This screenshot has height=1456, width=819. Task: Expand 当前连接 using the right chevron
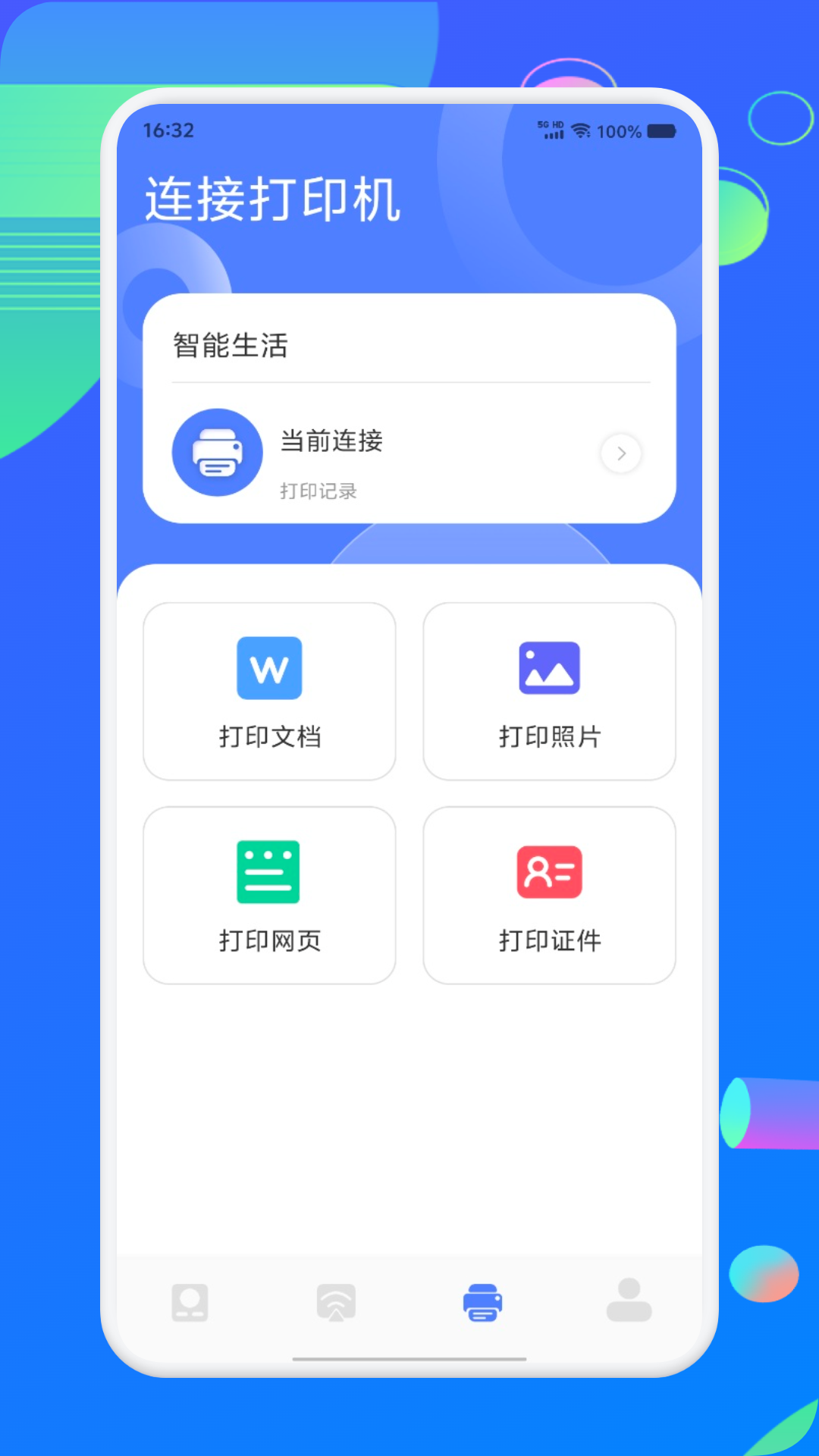[x=620, y=453]
